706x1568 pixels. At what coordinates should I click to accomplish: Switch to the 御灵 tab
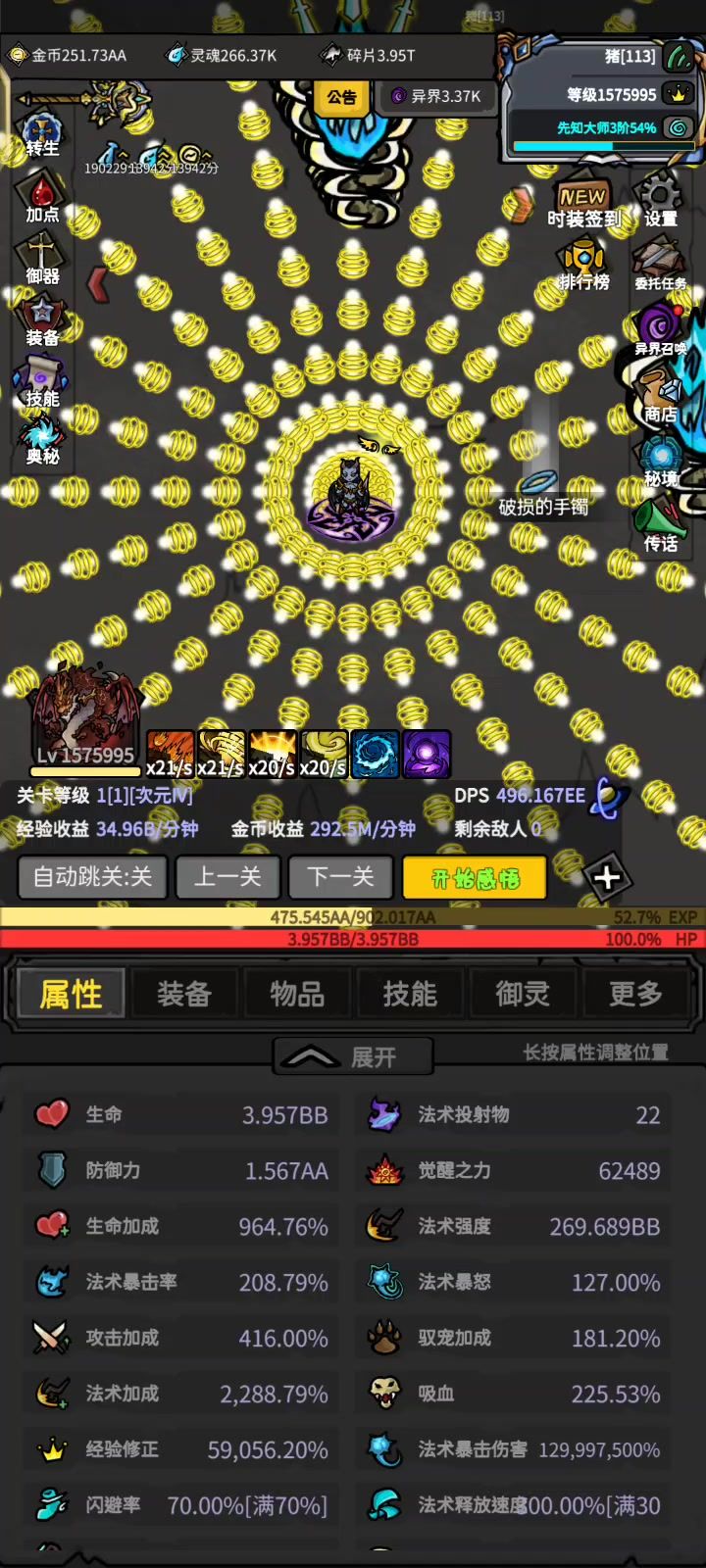coord(523,994)
